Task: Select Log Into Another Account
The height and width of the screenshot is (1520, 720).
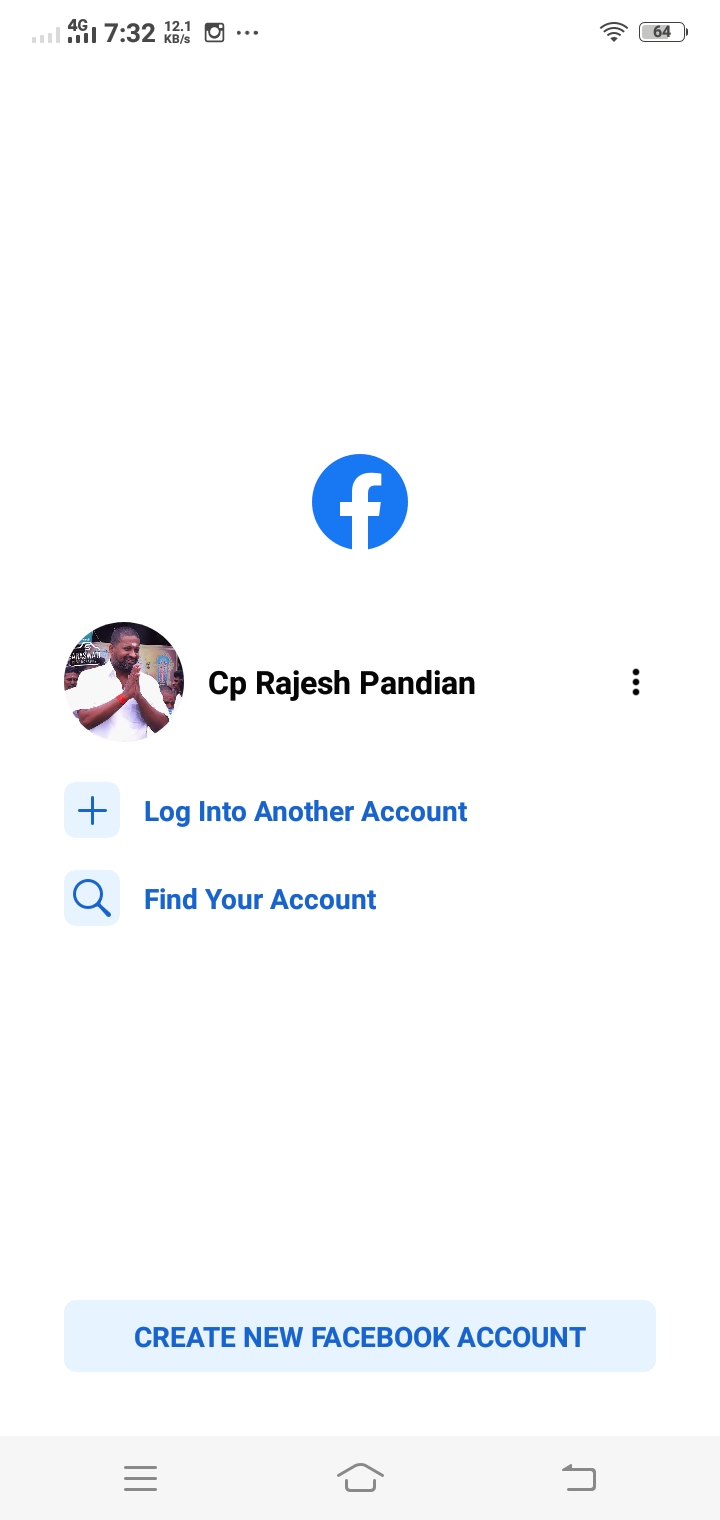Action: tap(305, 811)
